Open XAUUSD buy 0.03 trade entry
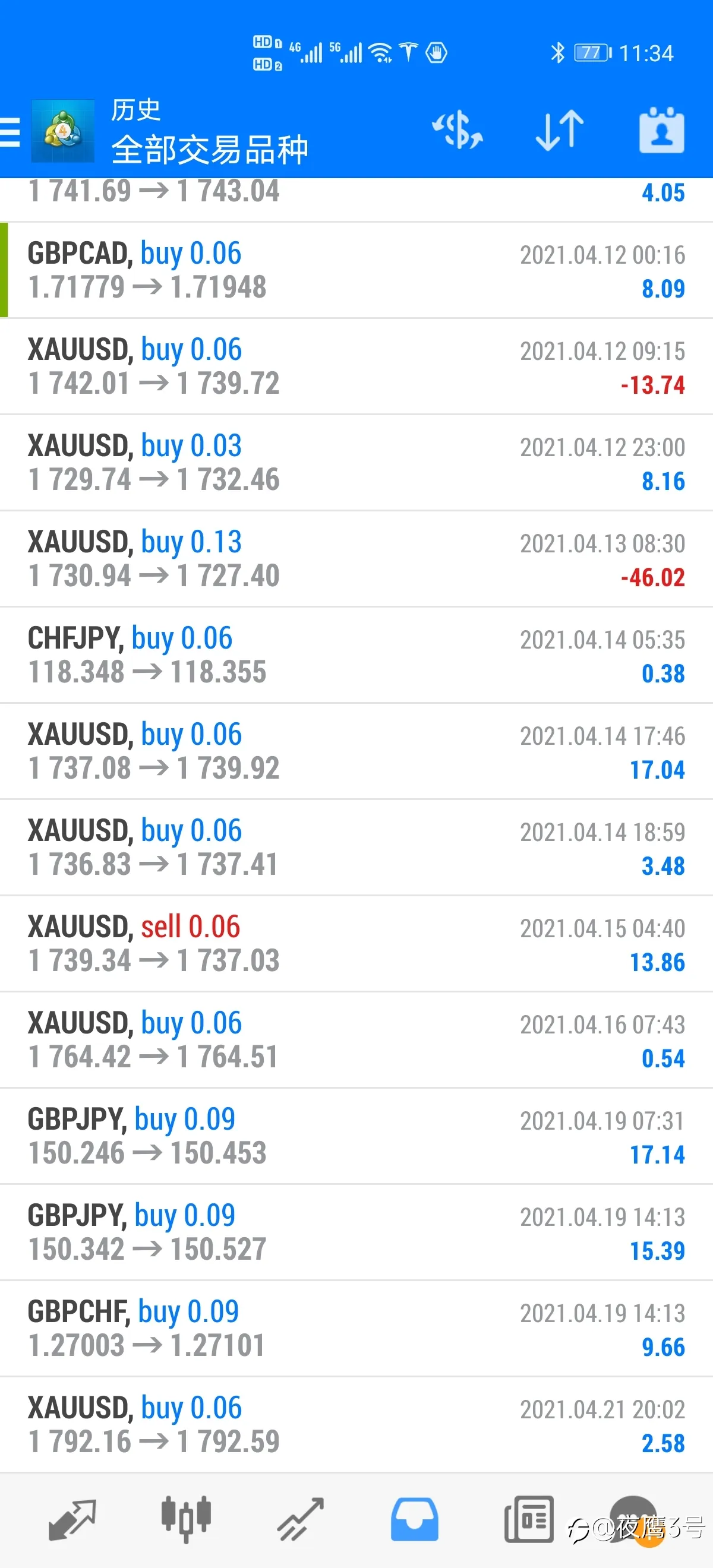713x1568 pixels. [x=356, y=463]
